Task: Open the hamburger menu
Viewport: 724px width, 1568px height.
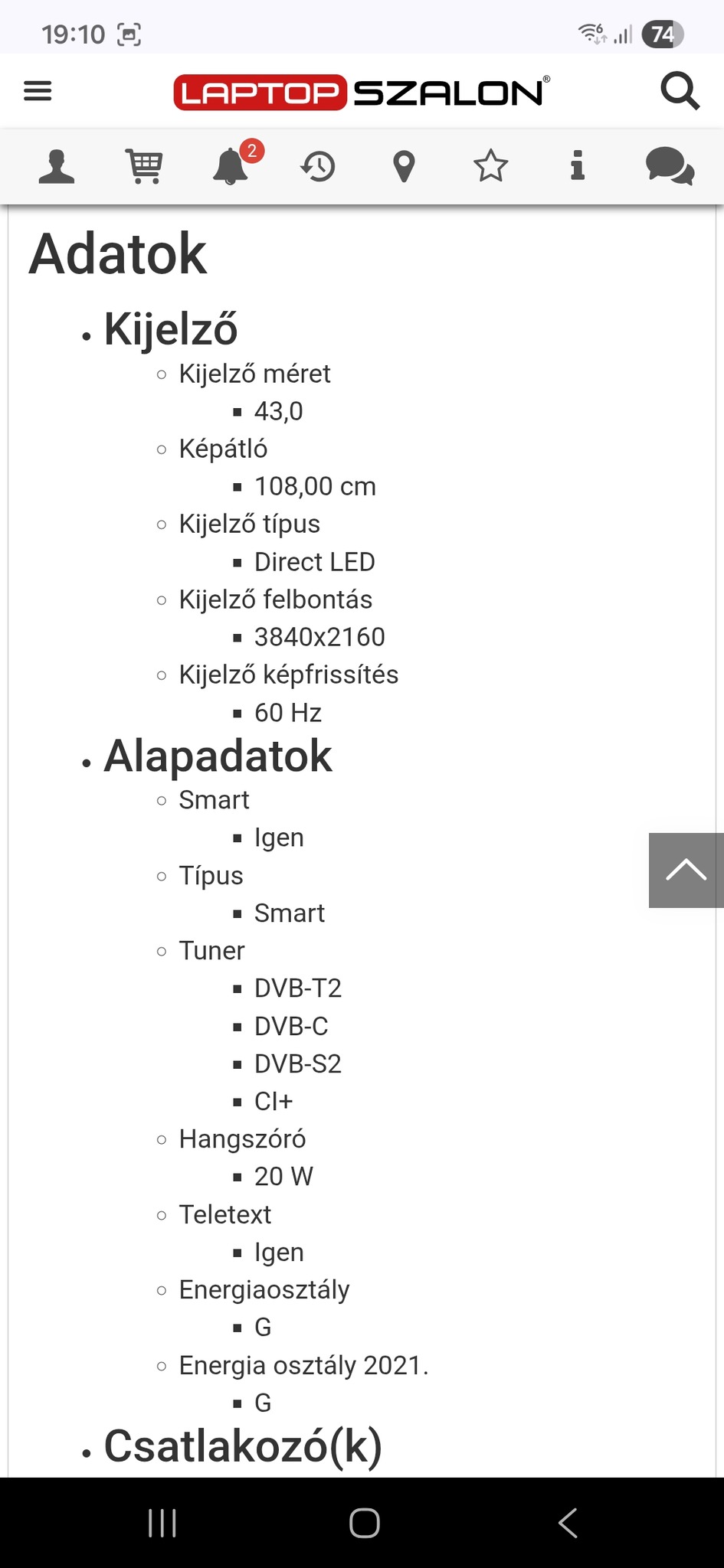Action: click(38, 92)
